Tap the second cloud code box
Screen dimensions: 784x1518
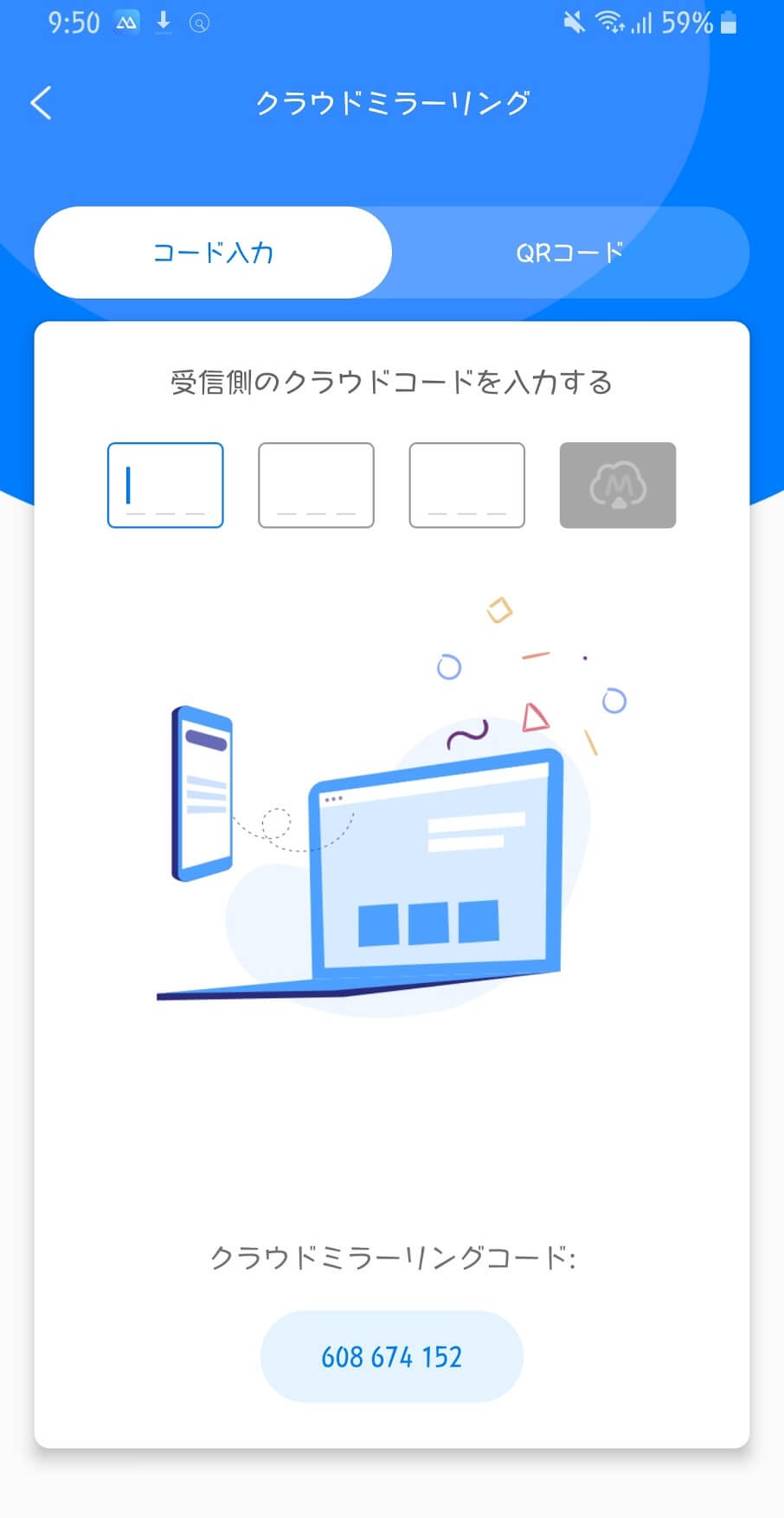[316, 485]
